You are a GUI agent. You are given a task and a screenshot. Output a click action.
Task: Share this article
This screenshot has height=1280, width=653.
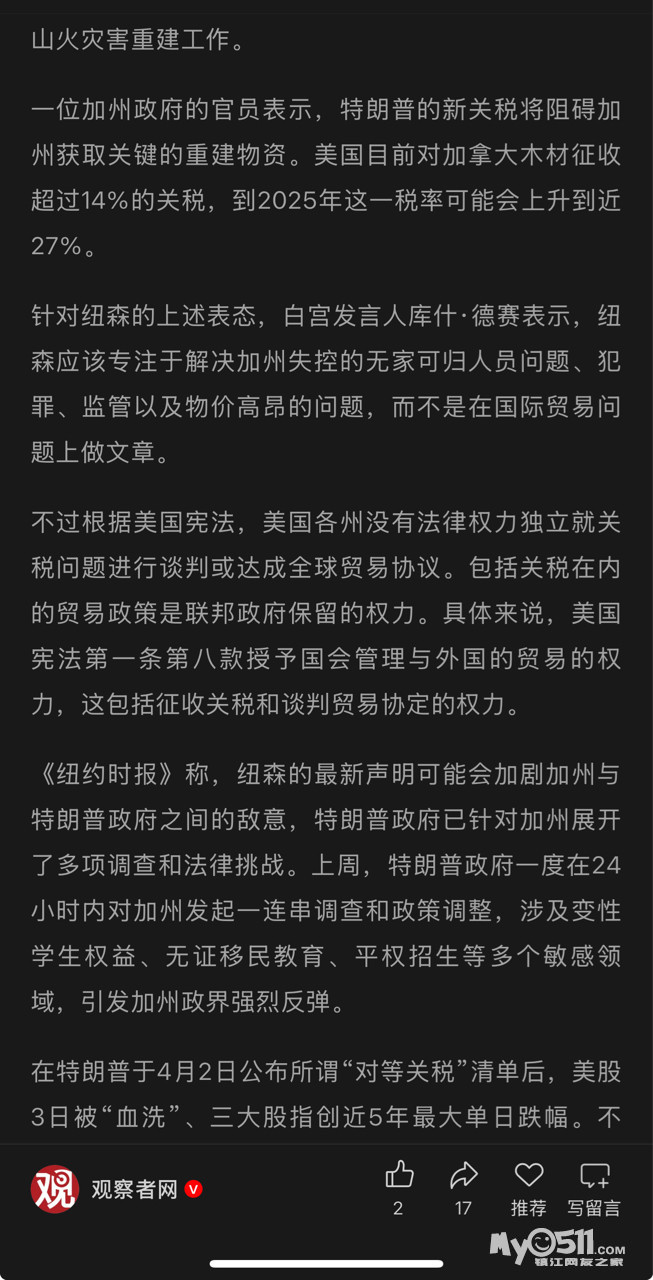pyautogui.click(x=463, y=1175)
